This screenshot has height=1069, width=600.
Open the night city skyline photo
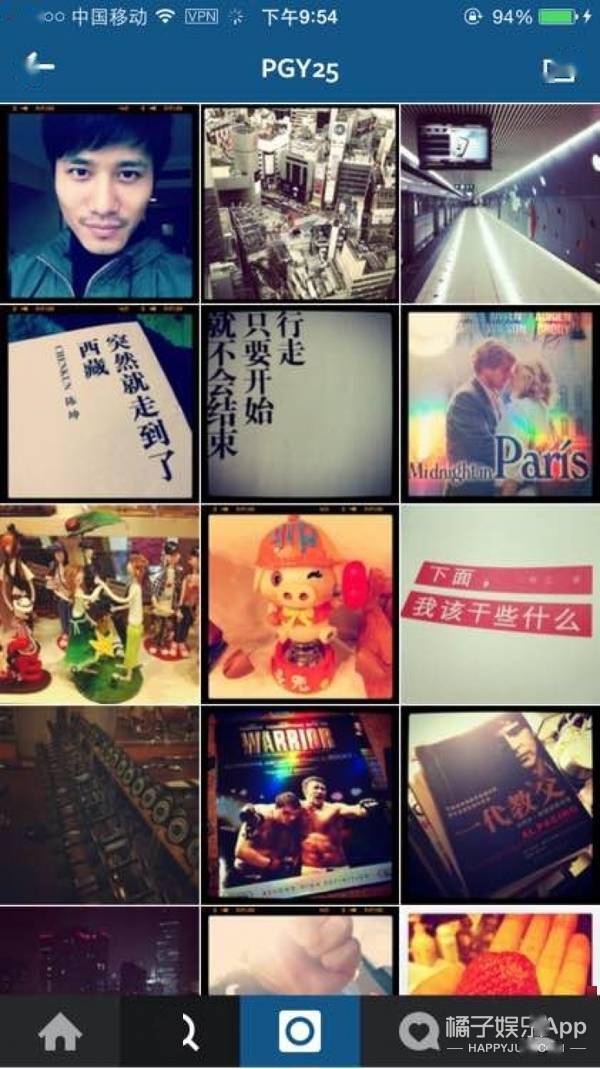pyautogui.click(x=100, y=950)
